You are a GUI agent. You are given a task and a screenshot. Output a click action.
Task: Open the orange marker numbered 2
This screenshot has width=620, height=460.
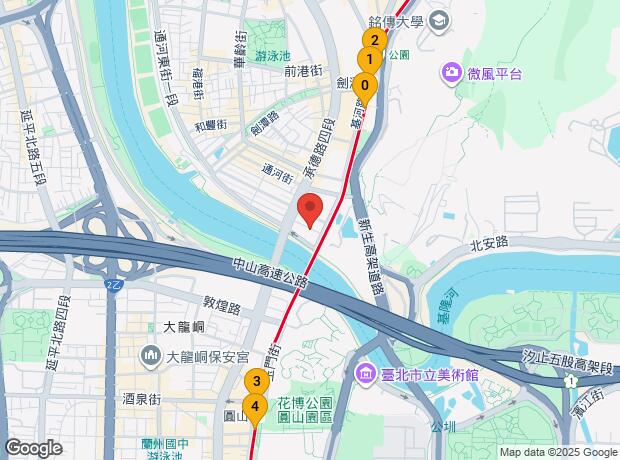pos(374,41)
